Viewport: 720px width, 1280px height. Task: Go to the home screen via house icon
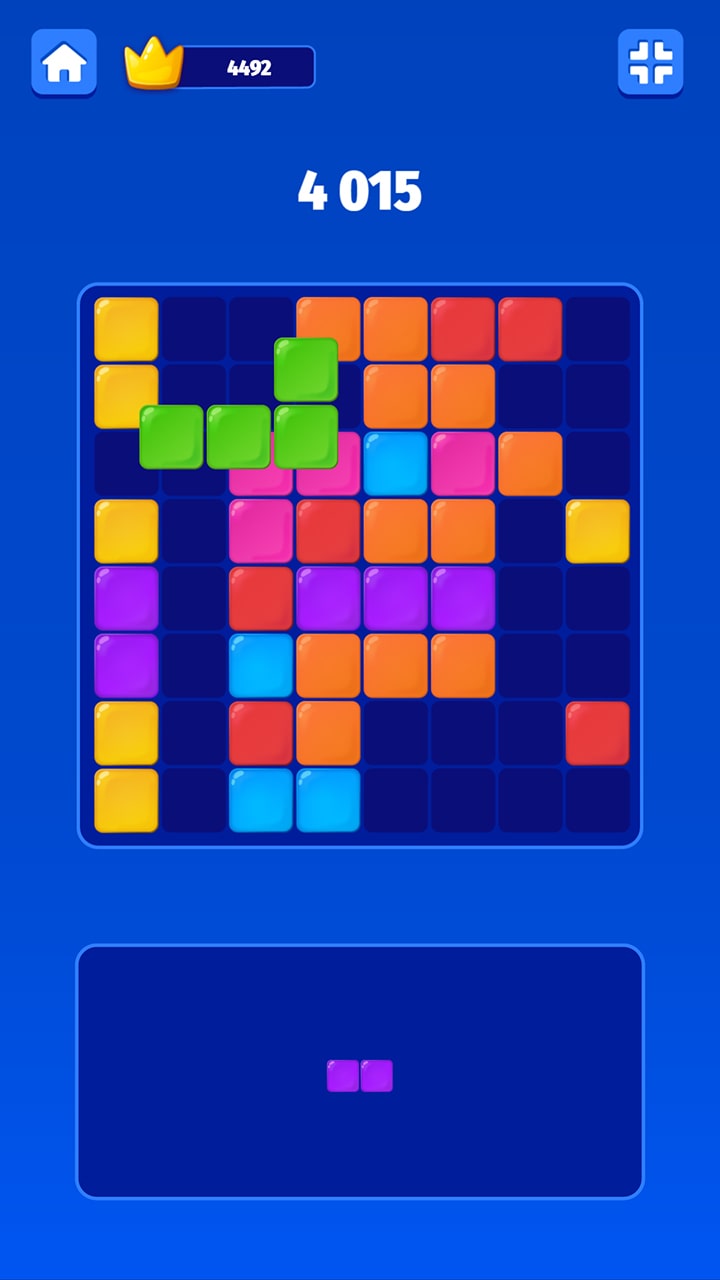click(64, 63)
